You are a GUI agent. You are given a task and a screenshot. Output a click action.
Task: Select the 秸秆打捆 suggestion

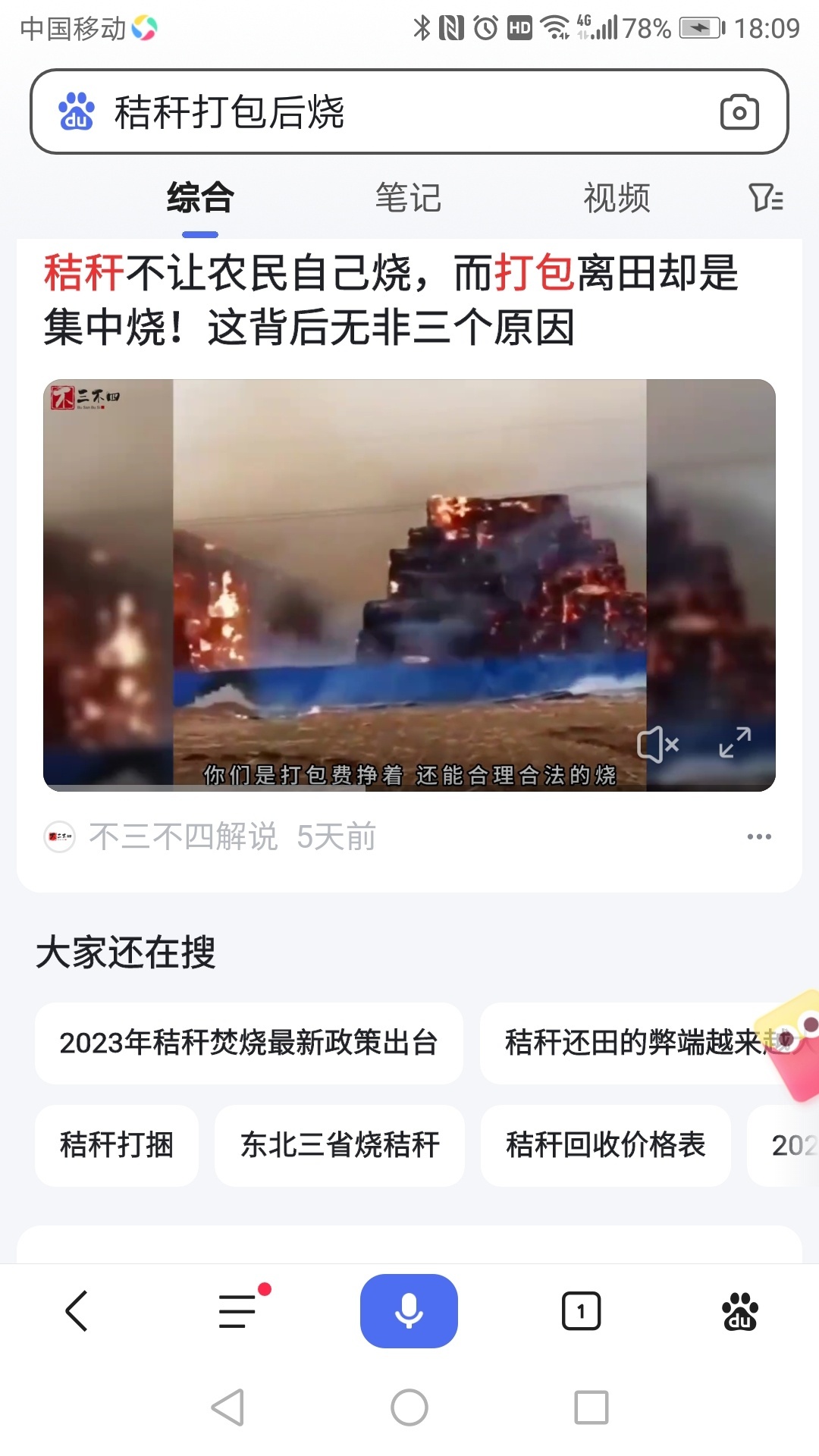pyautogui.click(x=117, y=1145)
